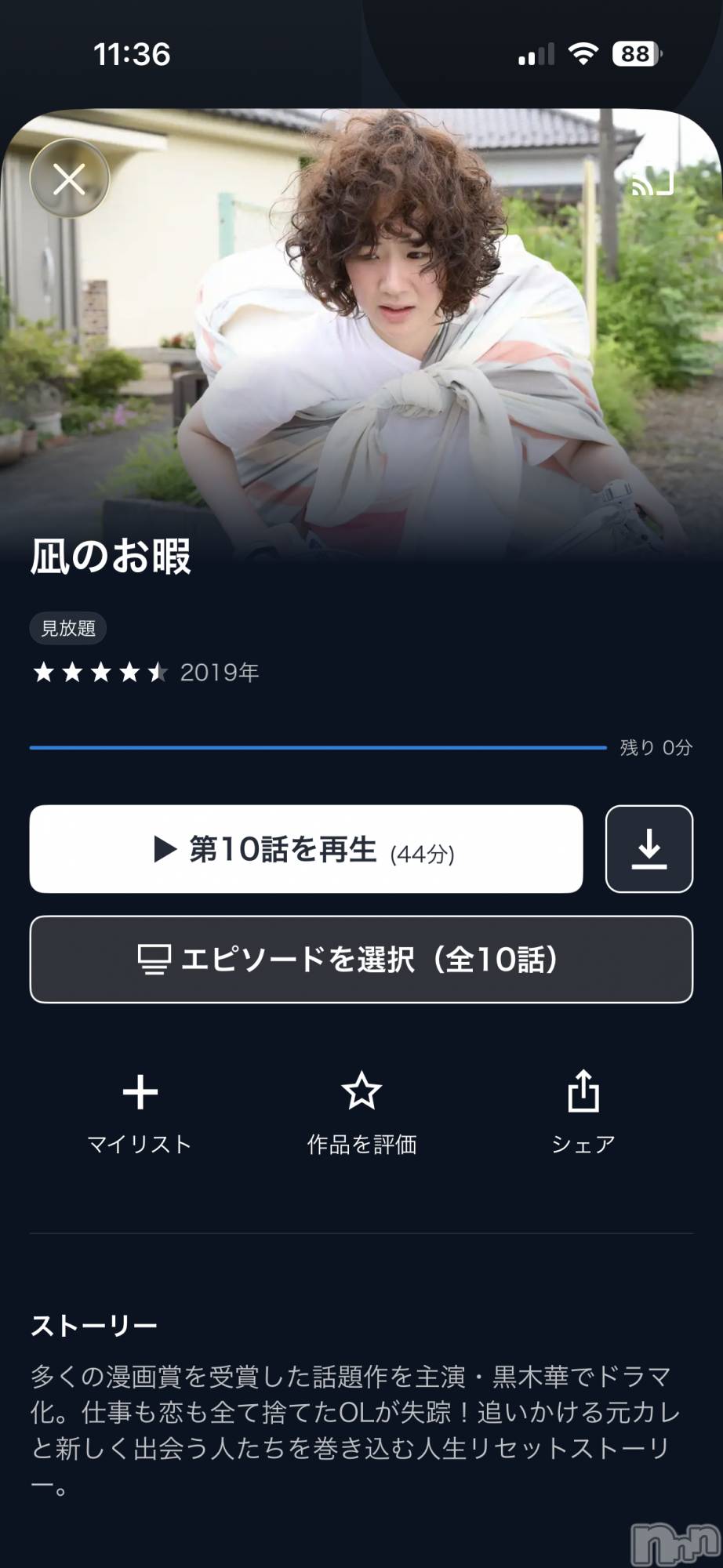Download the episode with the arrow icon

[x=649, y=849]
